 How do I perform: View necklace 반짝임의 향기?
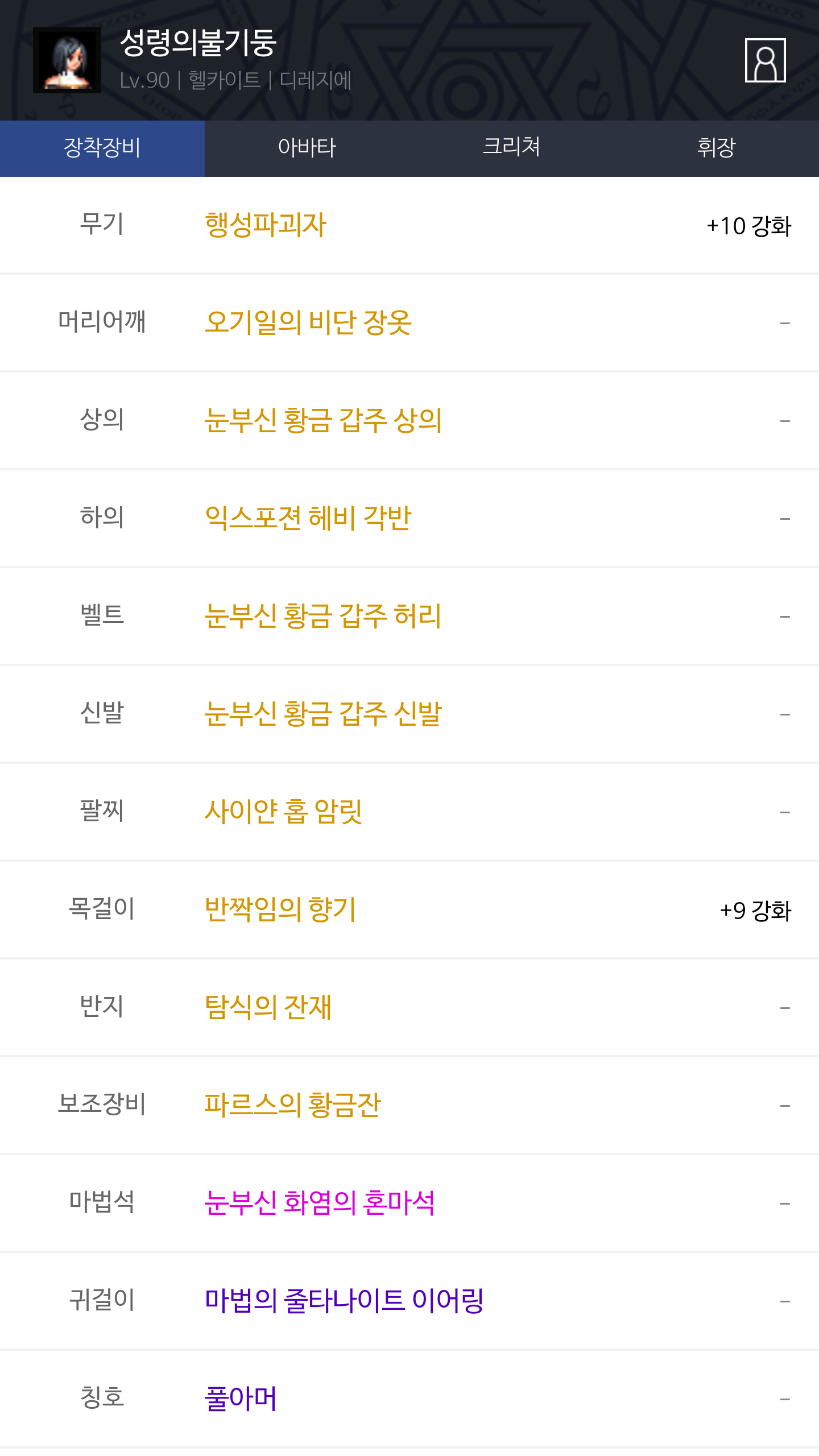[x=280, y=909]
